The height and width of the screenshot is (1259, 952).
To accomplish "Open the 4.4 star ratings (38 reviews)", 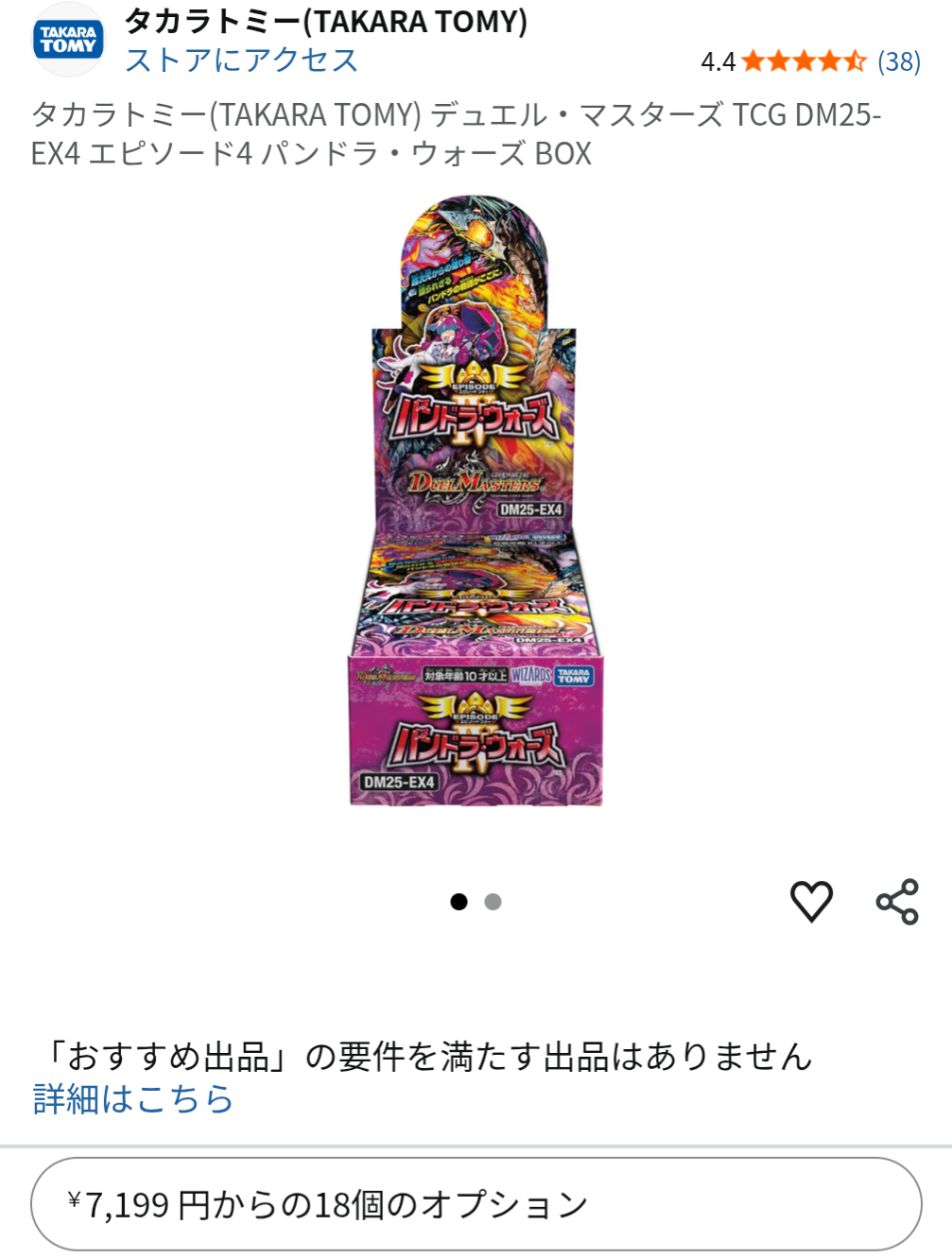I will [810, 61].
